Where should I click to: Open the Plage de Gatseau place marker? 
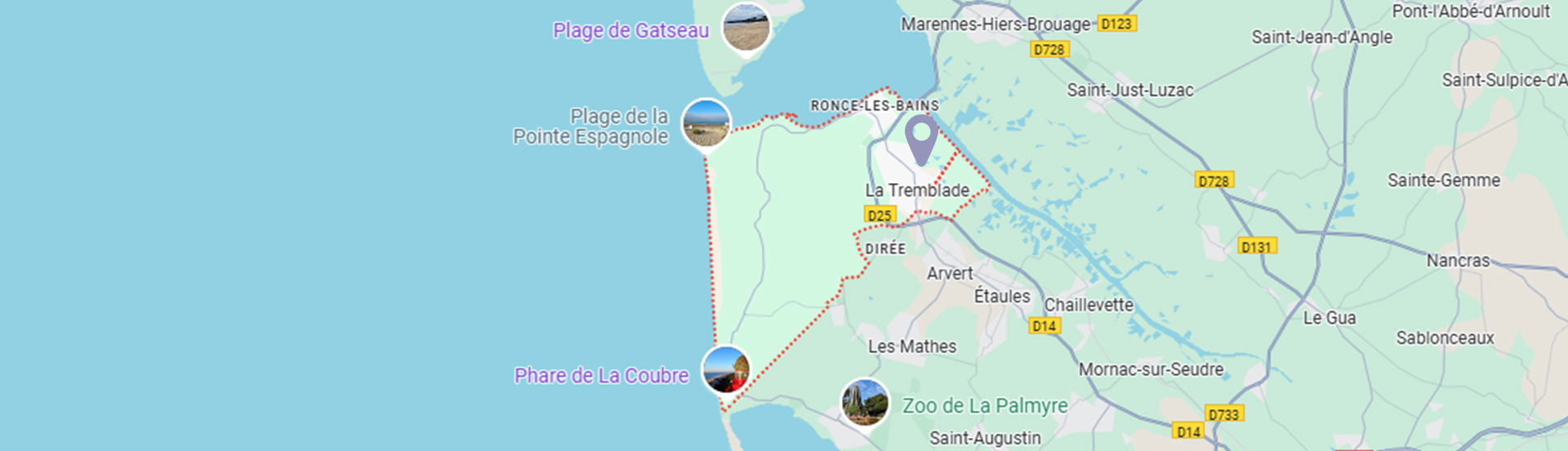(x=746, y=27)
